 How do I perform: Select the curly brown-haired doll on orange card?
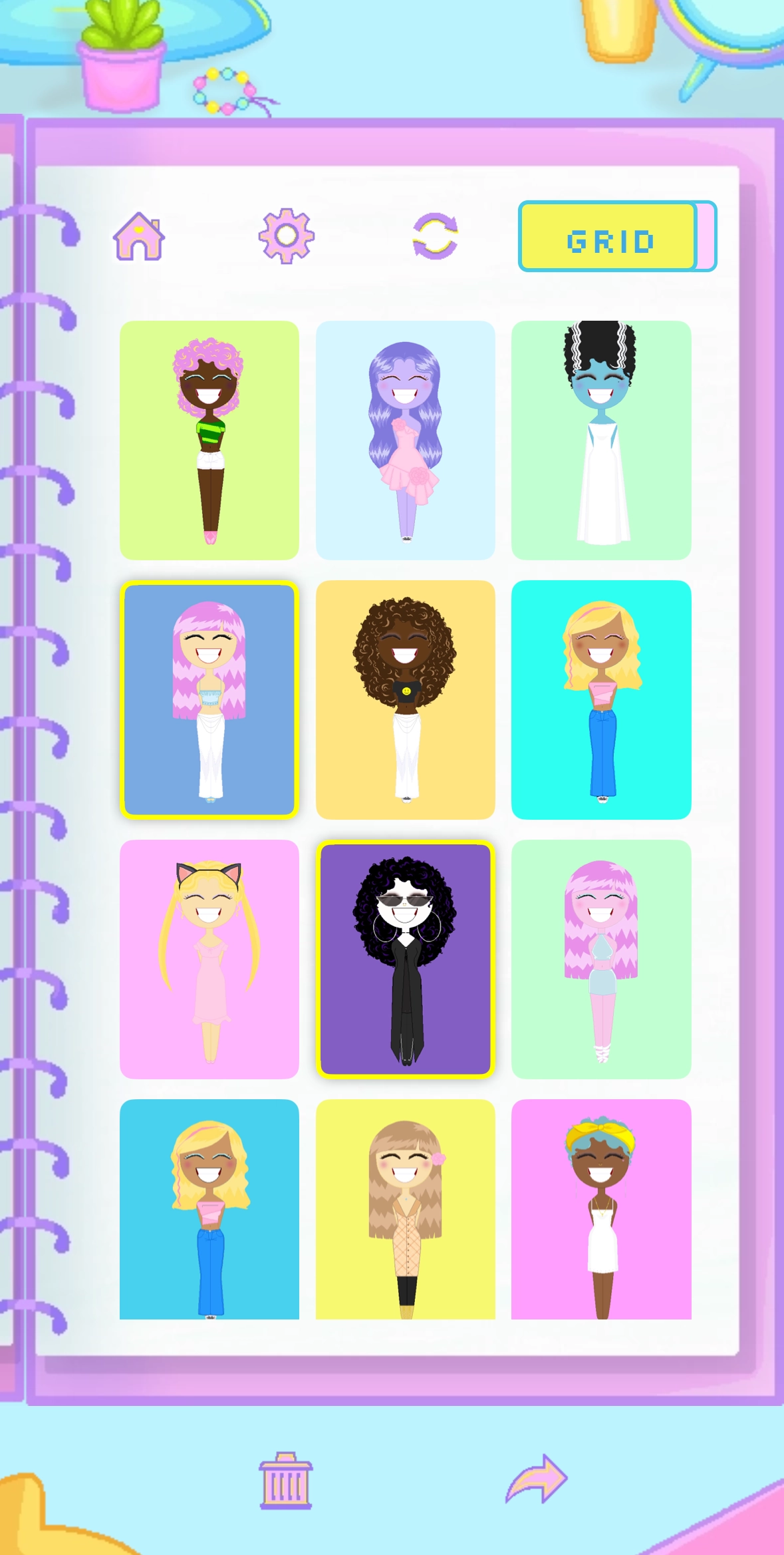pos(405,699)
